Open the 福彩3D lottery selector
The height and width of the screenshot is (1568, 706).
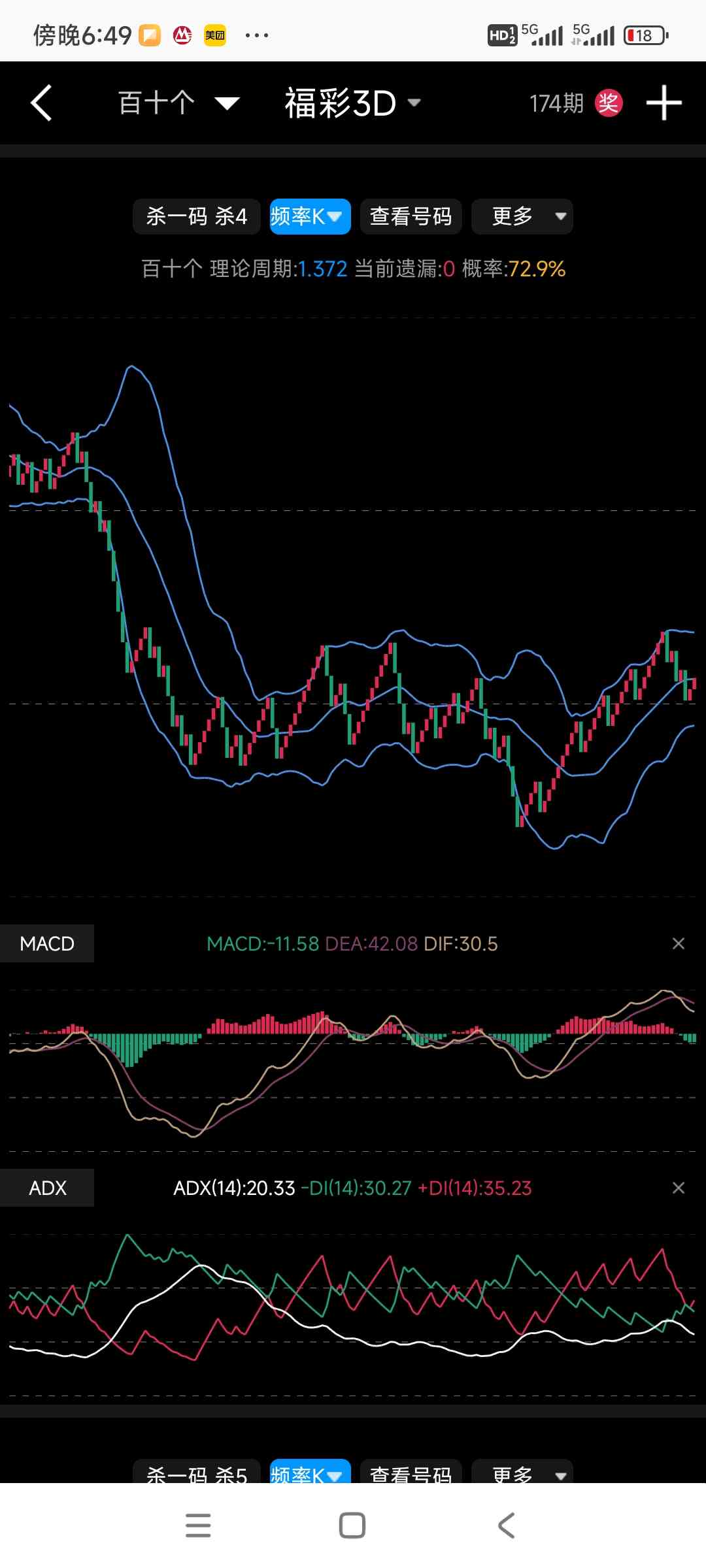point(352,103)
